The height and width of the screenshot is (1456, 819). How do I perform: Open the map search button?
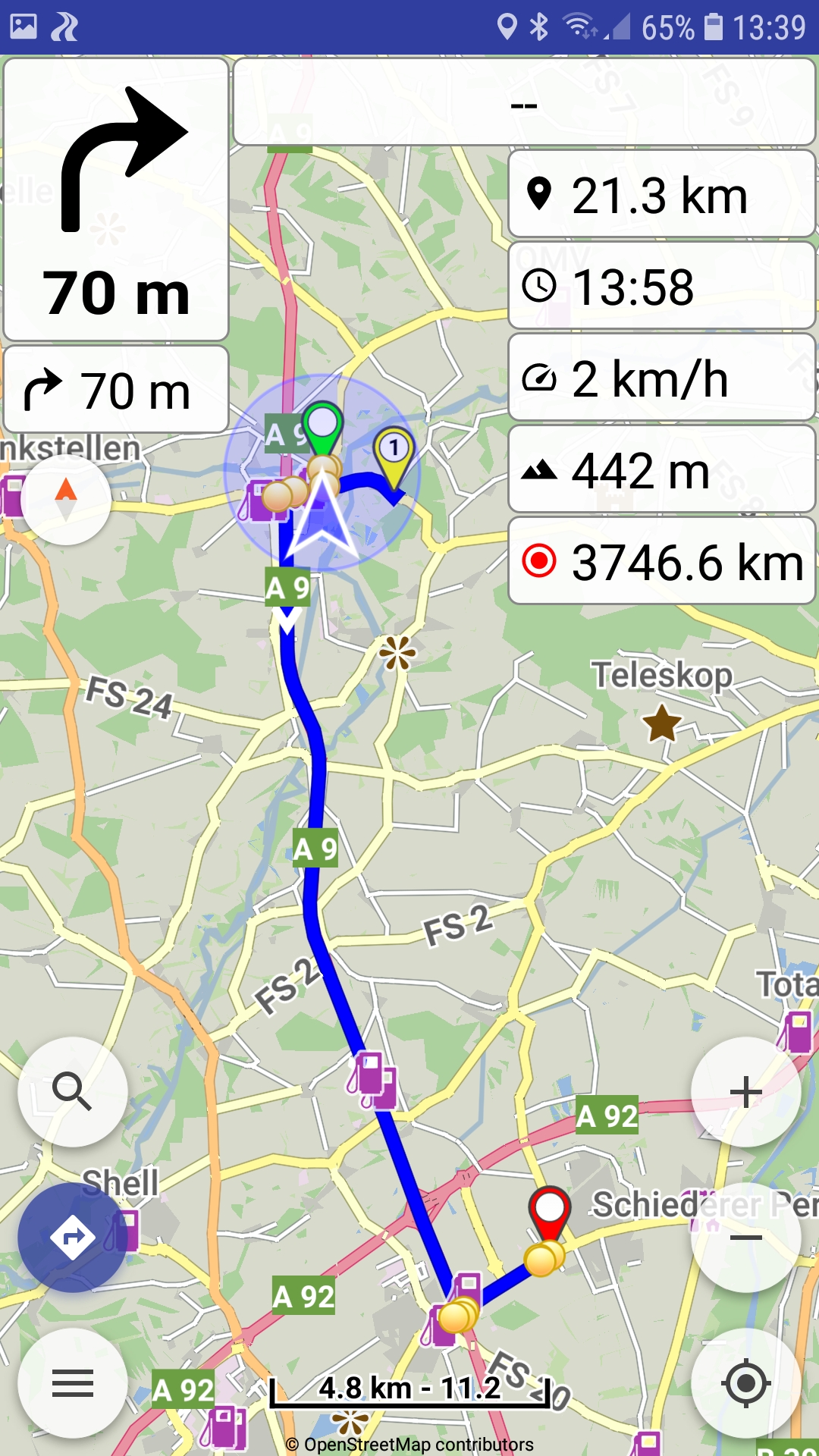[73, 1091]
